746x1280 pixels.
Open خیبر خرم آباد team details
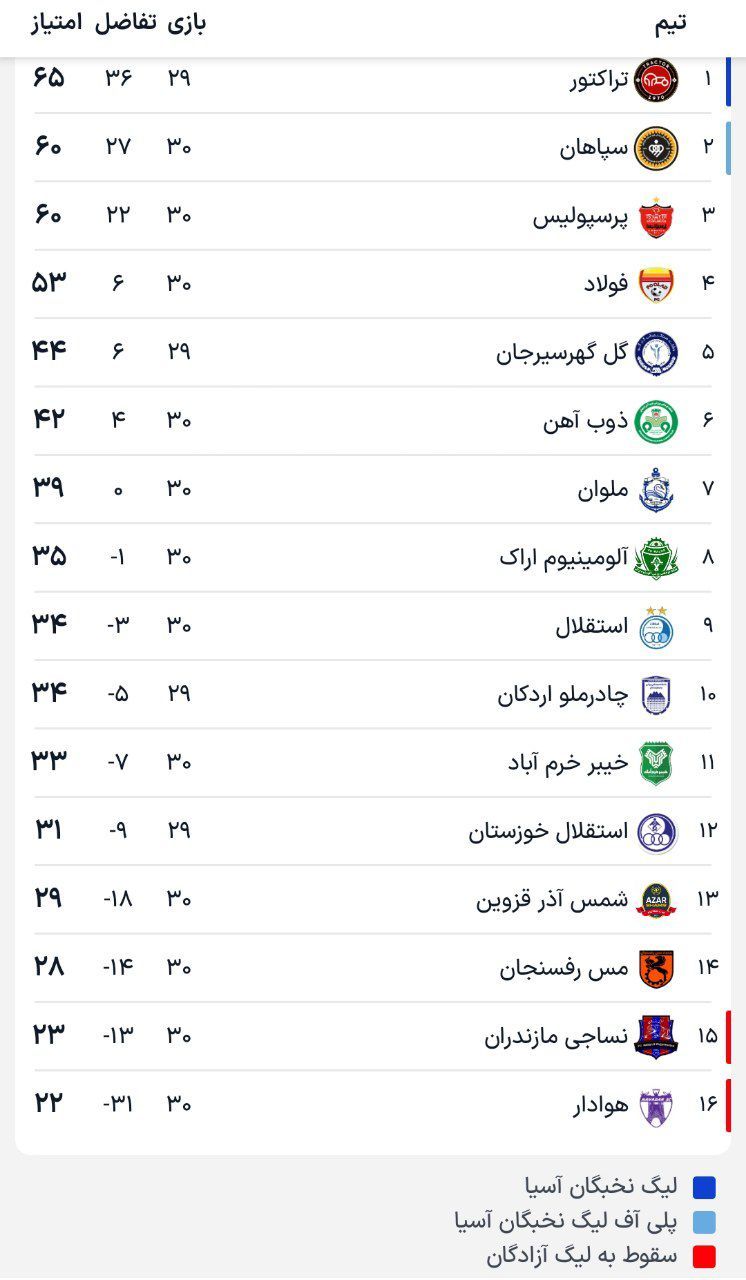tap(373, 762)
